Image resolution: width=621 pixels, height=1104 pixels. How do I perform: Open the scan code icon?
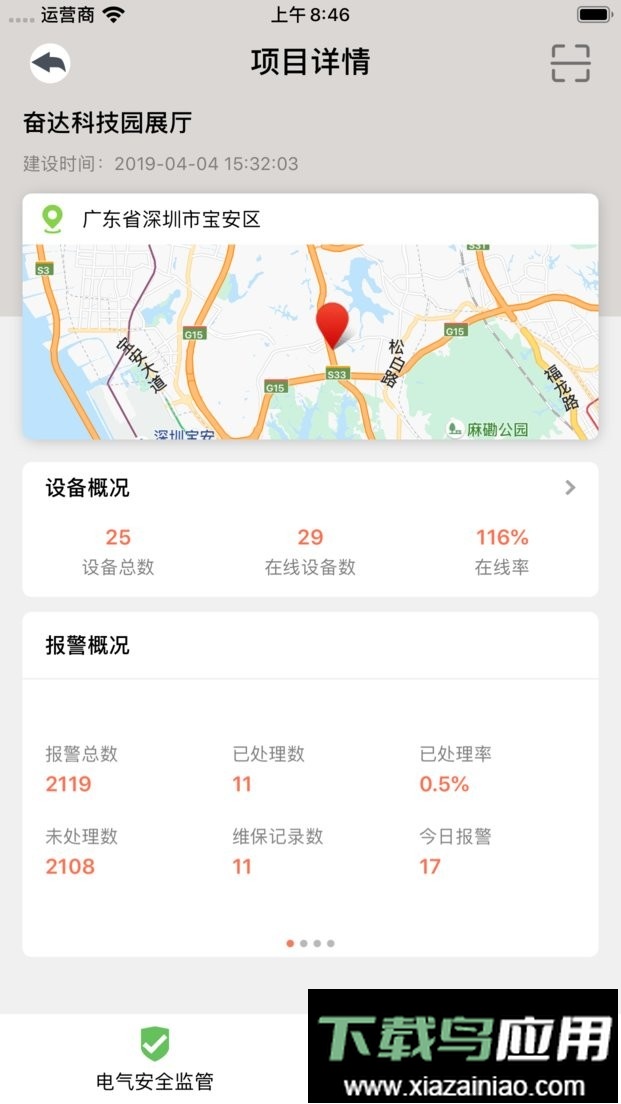coord(570,63)
